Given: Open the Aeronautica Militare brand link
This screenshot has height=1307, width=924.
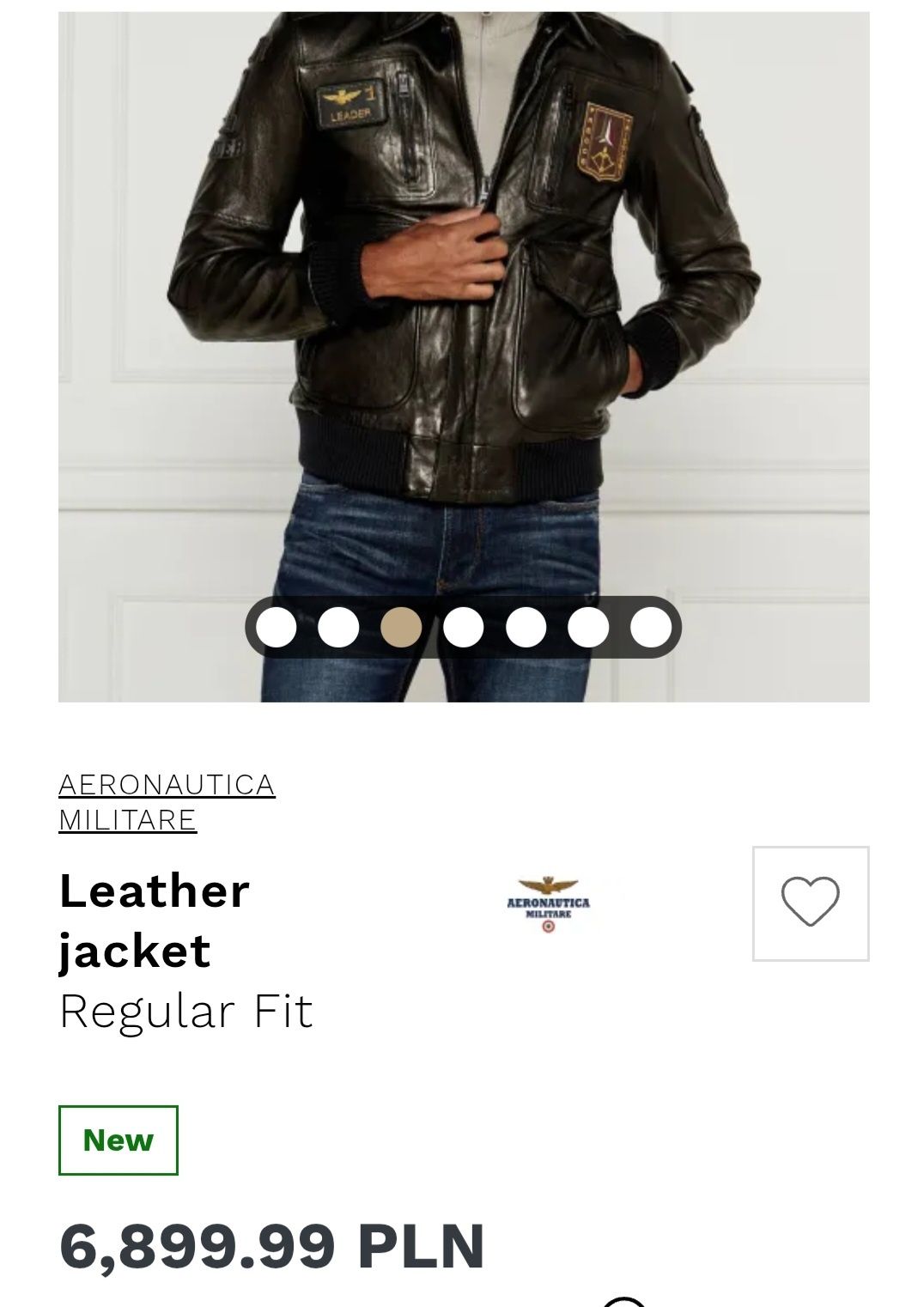Looking at the screenshot, I should (167, 801).
